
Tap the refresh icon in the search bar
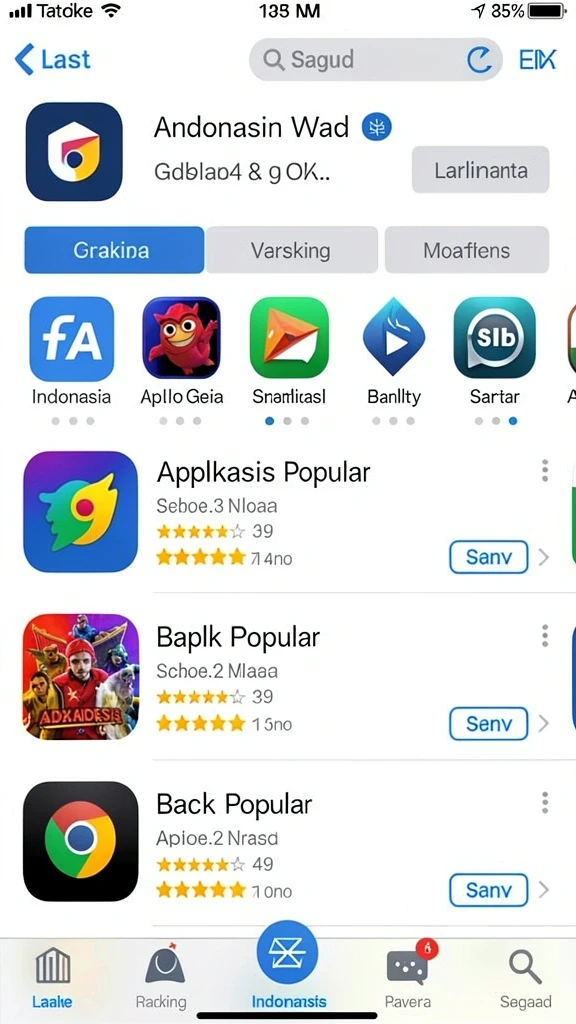point(480,60)
